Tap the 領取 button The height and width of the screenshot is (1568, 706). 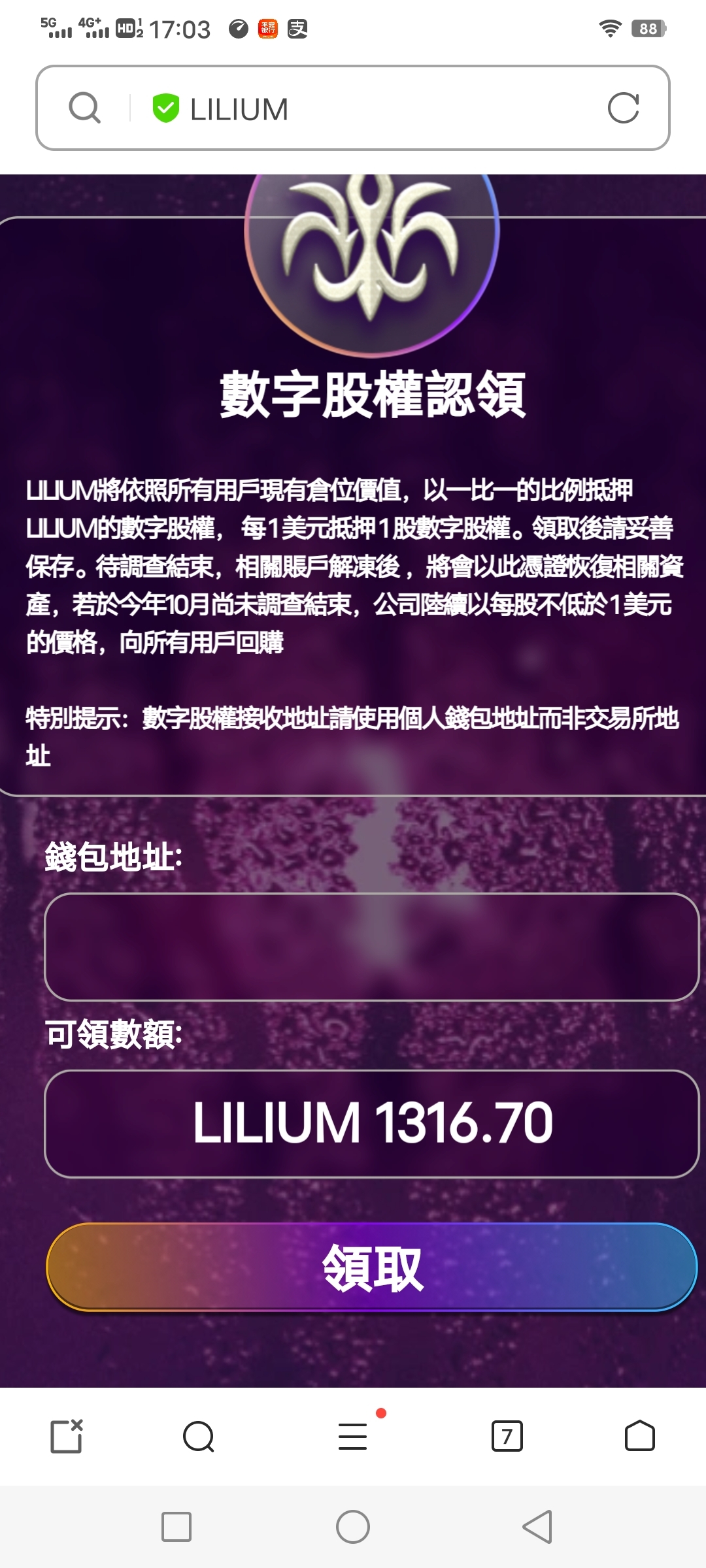click(371, 1267)
